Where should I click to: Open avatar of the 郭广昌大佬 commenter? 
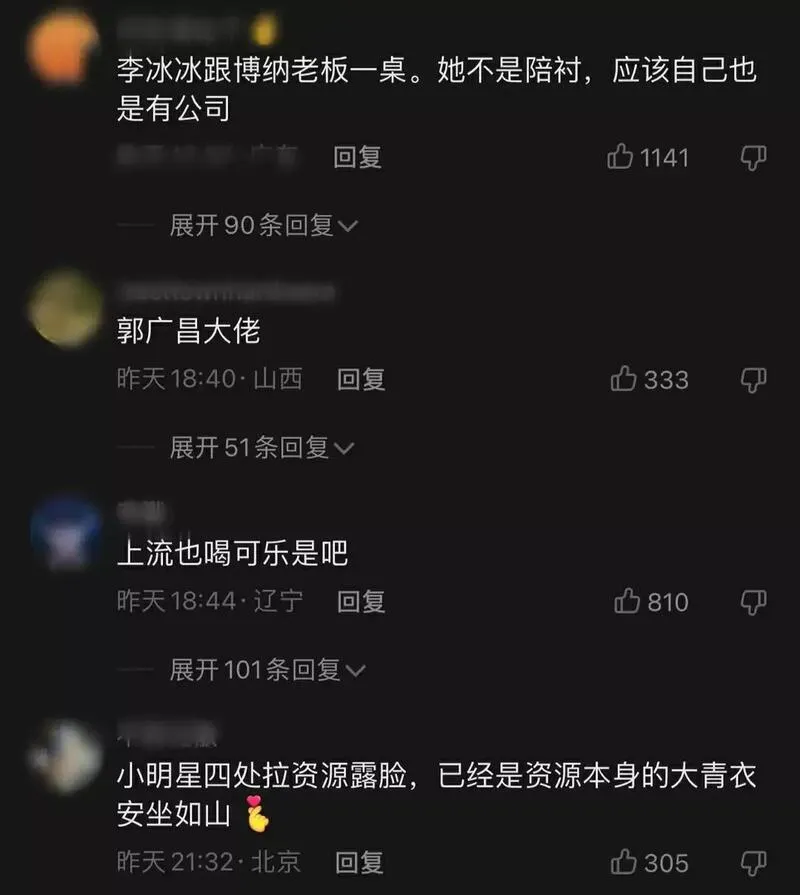tap(65, 308)
